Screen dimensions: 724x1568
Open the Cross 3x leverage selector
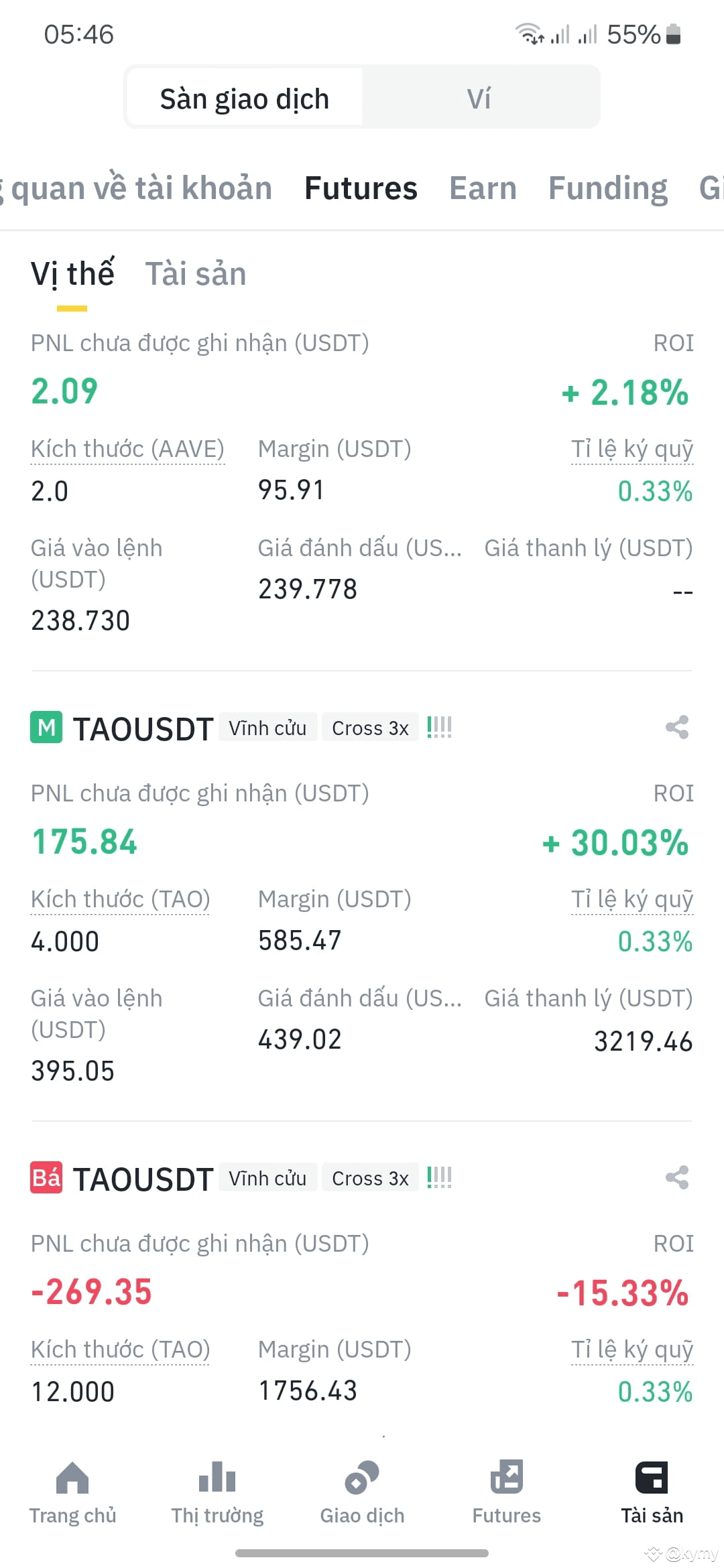[x=369, y=727]
